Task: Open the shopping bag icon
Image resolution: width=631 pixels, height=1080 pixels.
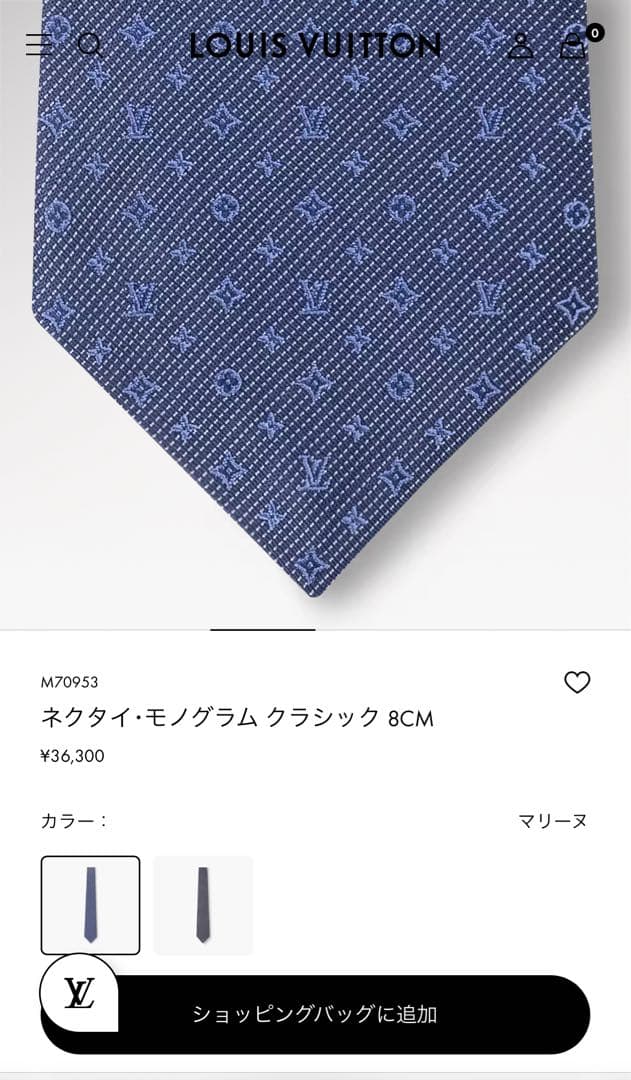Action: (x=573, y=46)
